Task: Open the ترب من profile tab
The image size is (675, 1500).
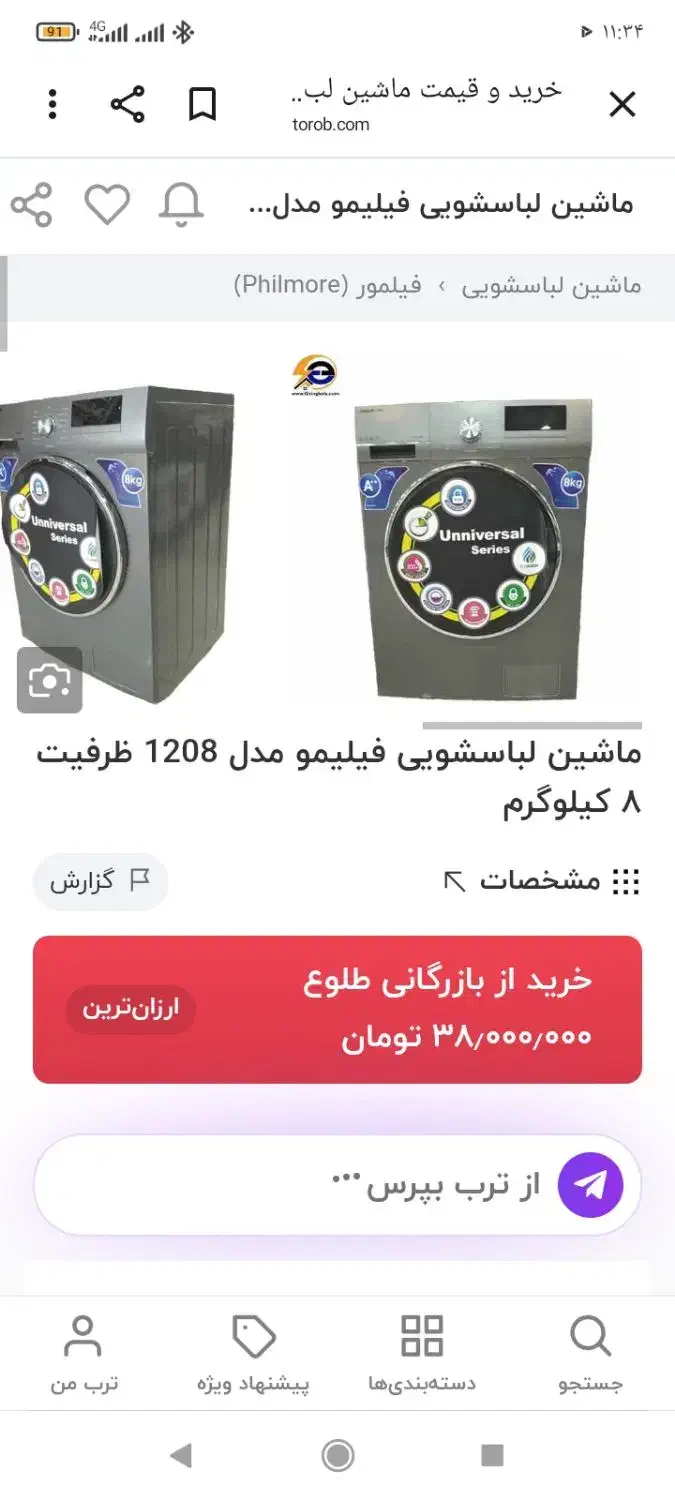Action: coord(84,1353)
